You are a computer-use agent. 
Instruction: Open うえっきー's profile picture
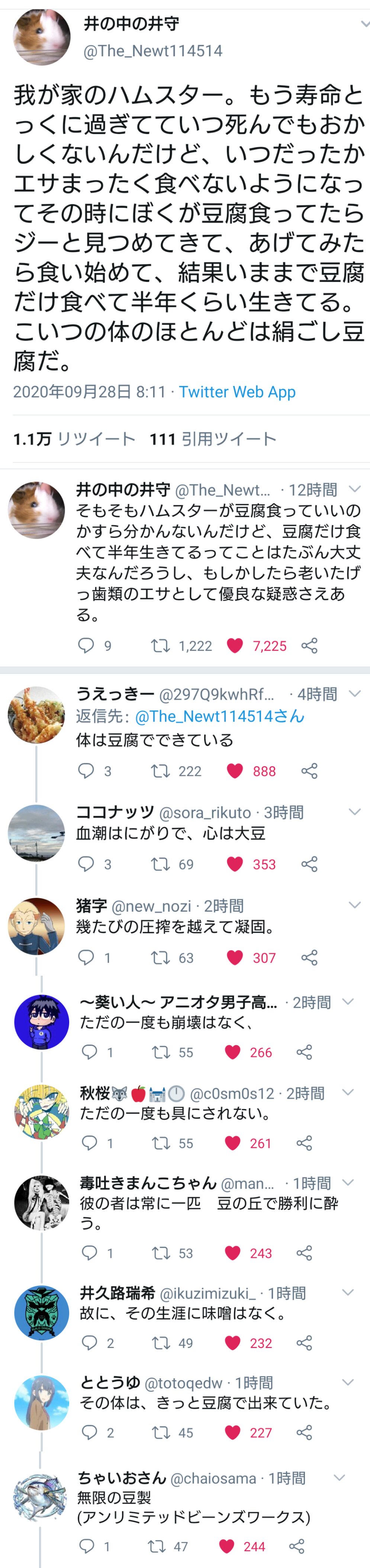pos(36,715)
